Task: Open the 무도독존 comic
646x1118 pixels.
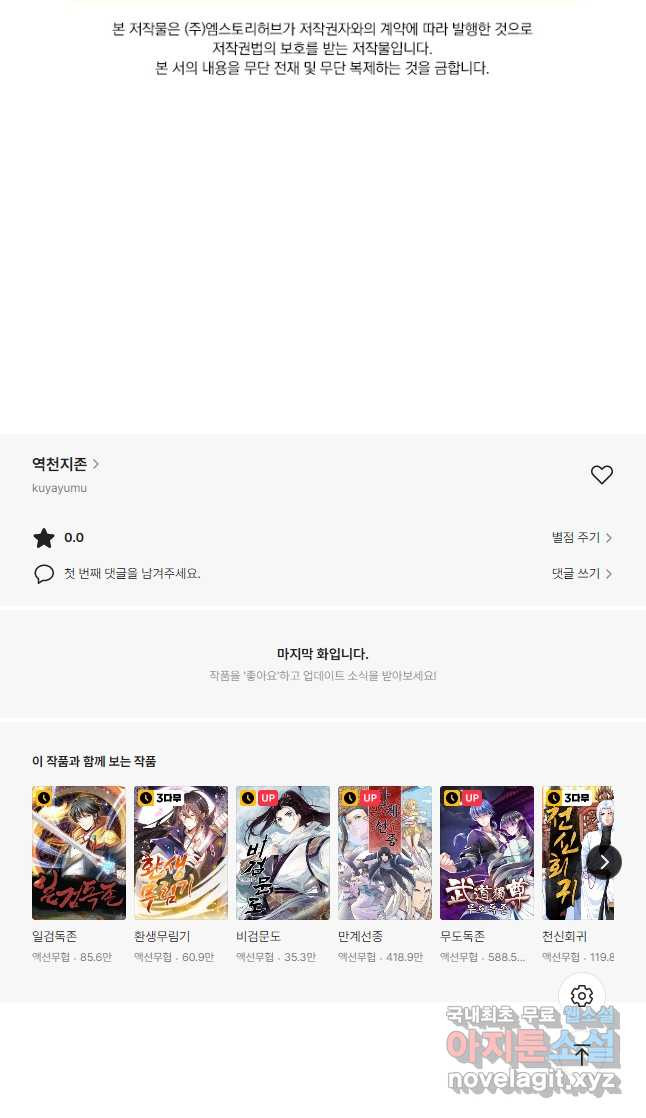Action: pyautogui.click(x=487, y=853)
